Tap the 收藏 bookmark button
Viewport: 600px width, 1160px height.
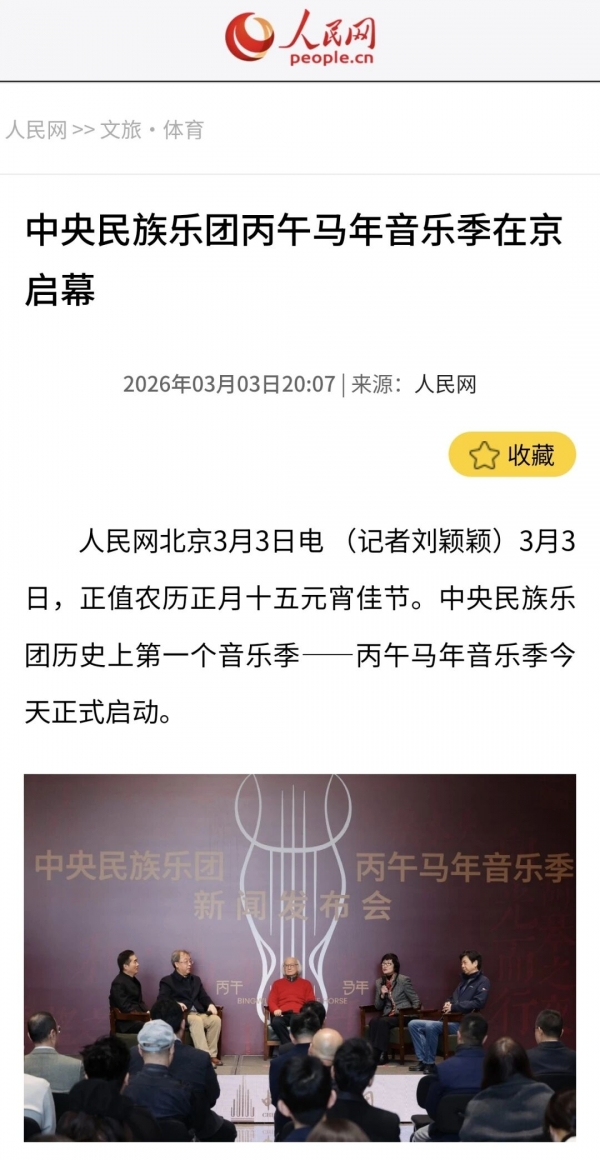click(512, 455)
